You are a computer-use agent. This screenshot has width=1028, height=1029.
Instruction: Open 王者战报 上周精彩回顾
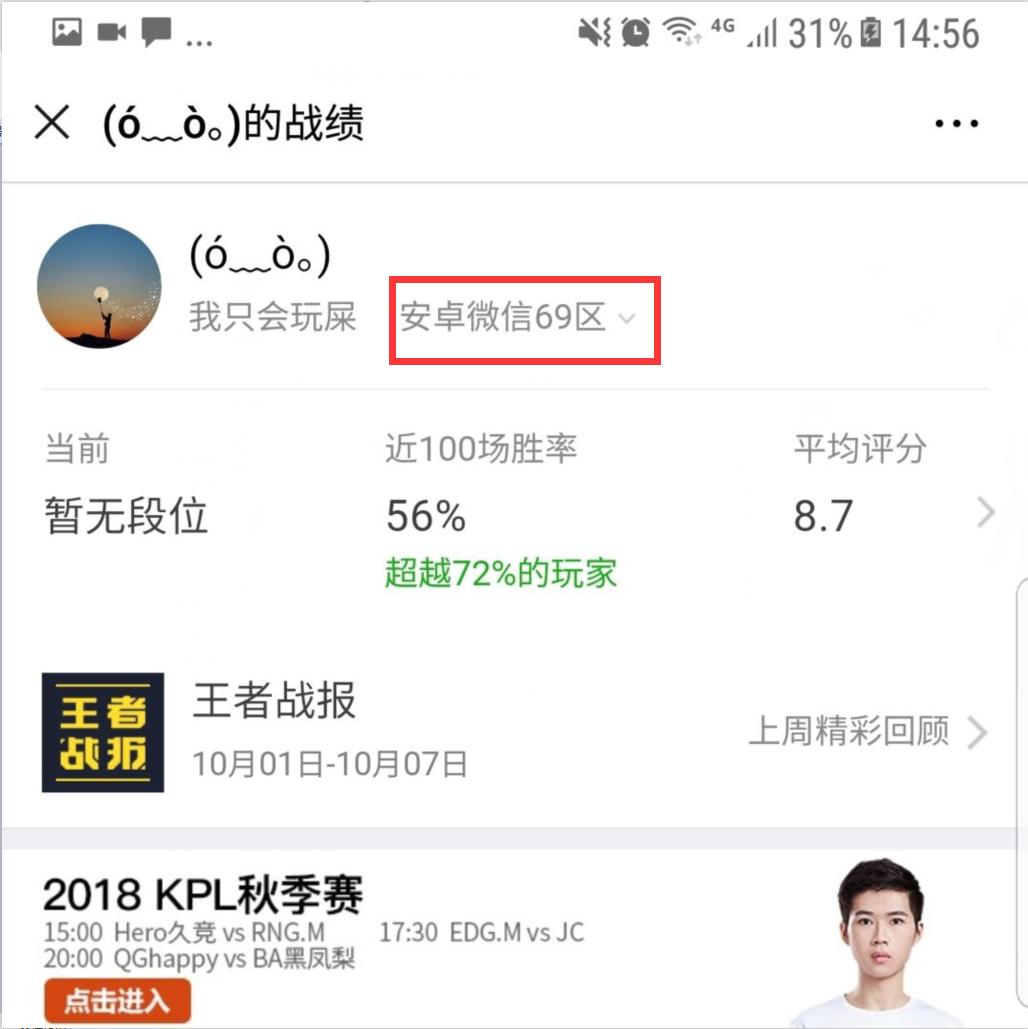point(867,733)
